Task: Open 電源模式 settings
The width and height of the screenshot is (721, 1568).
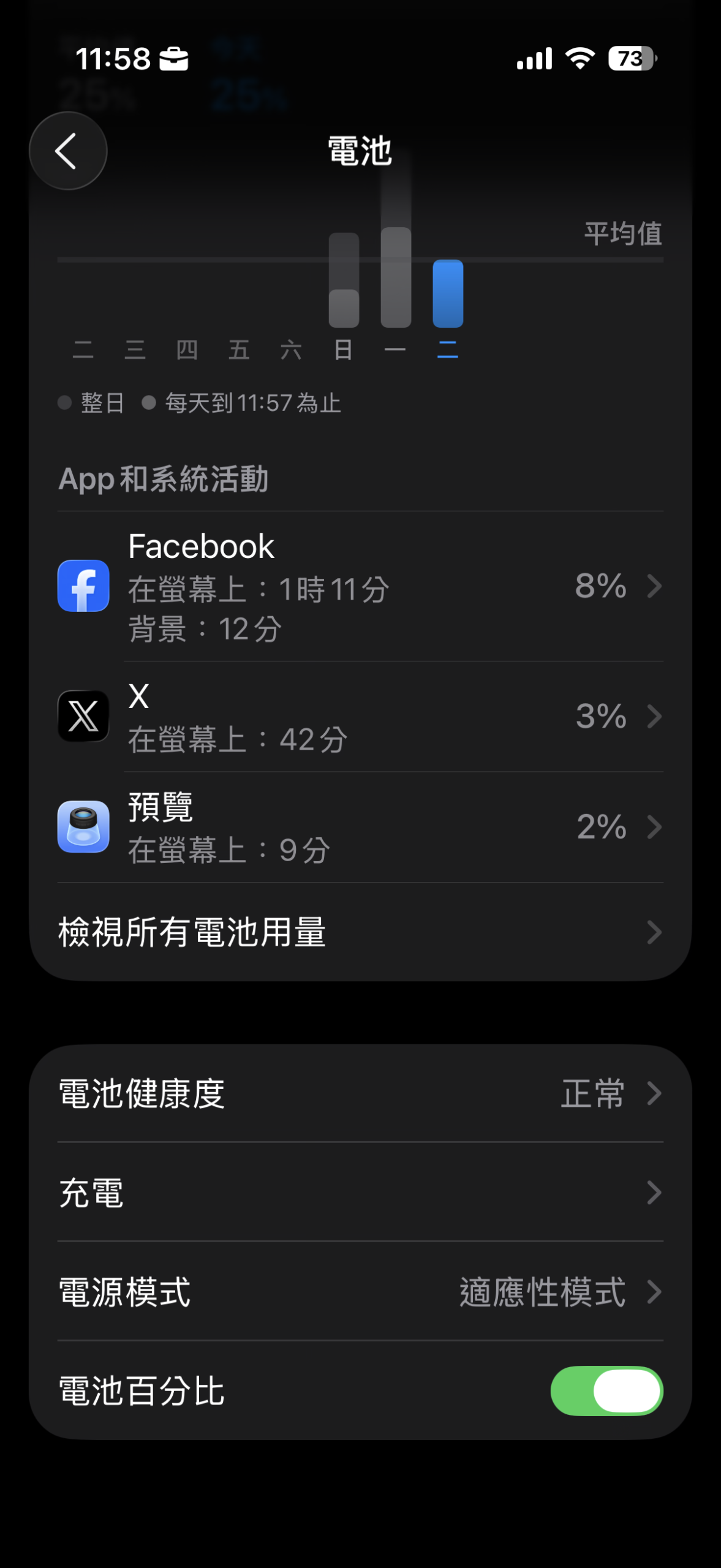Action: coord(360,1292)
